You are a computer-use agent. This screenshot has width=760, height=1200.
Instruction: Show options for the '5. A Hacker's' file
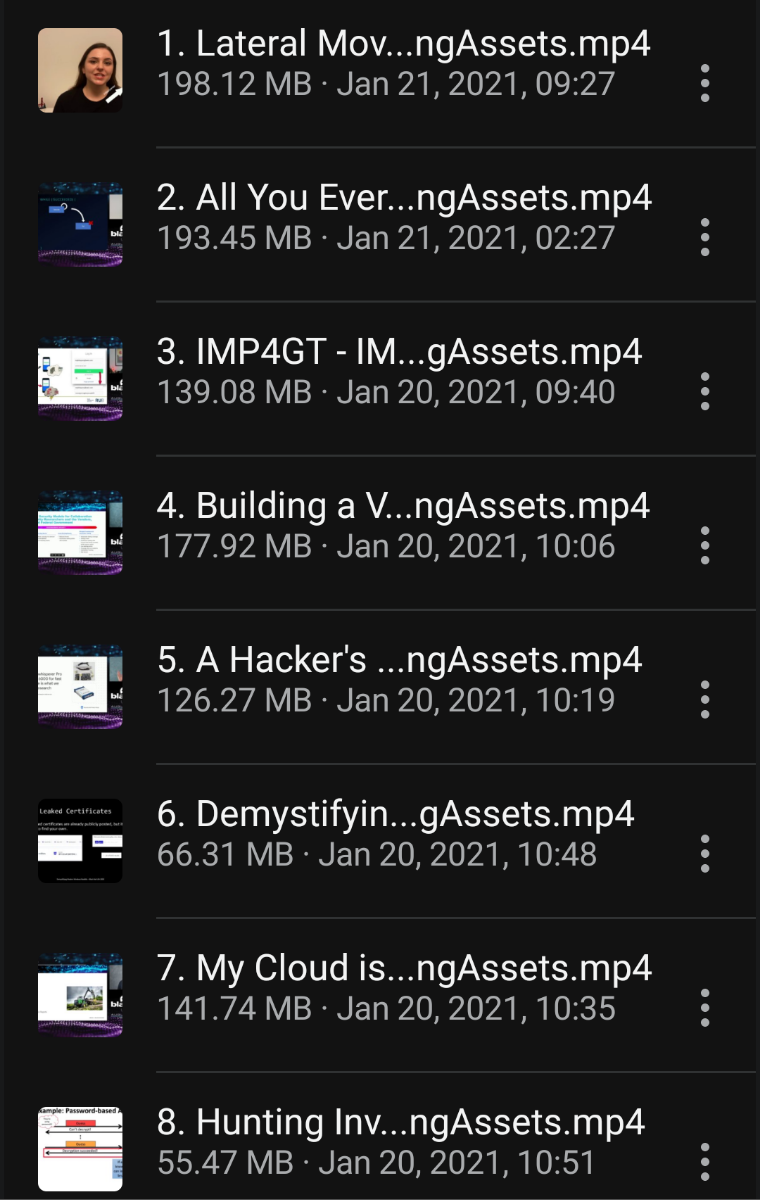click(705, 700)
